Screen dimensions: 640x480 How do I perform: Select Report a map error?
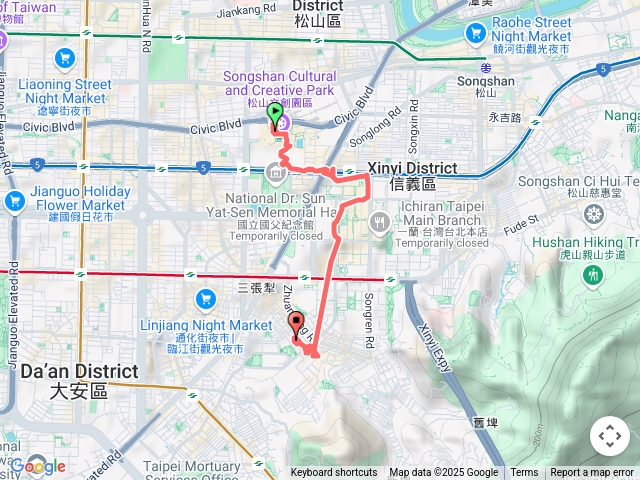click(593, 473)
